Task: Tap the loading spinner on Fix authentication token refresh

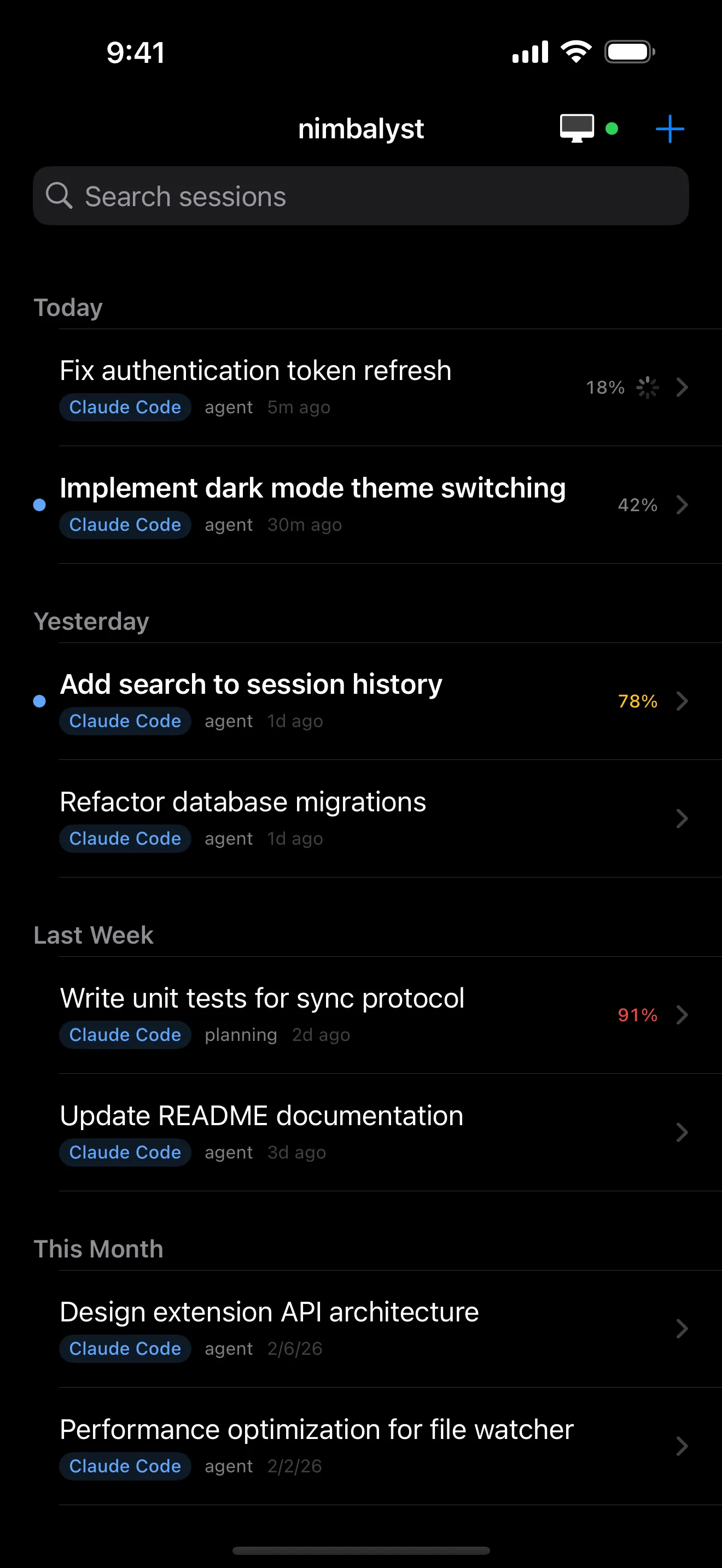Action: point(647,387)
